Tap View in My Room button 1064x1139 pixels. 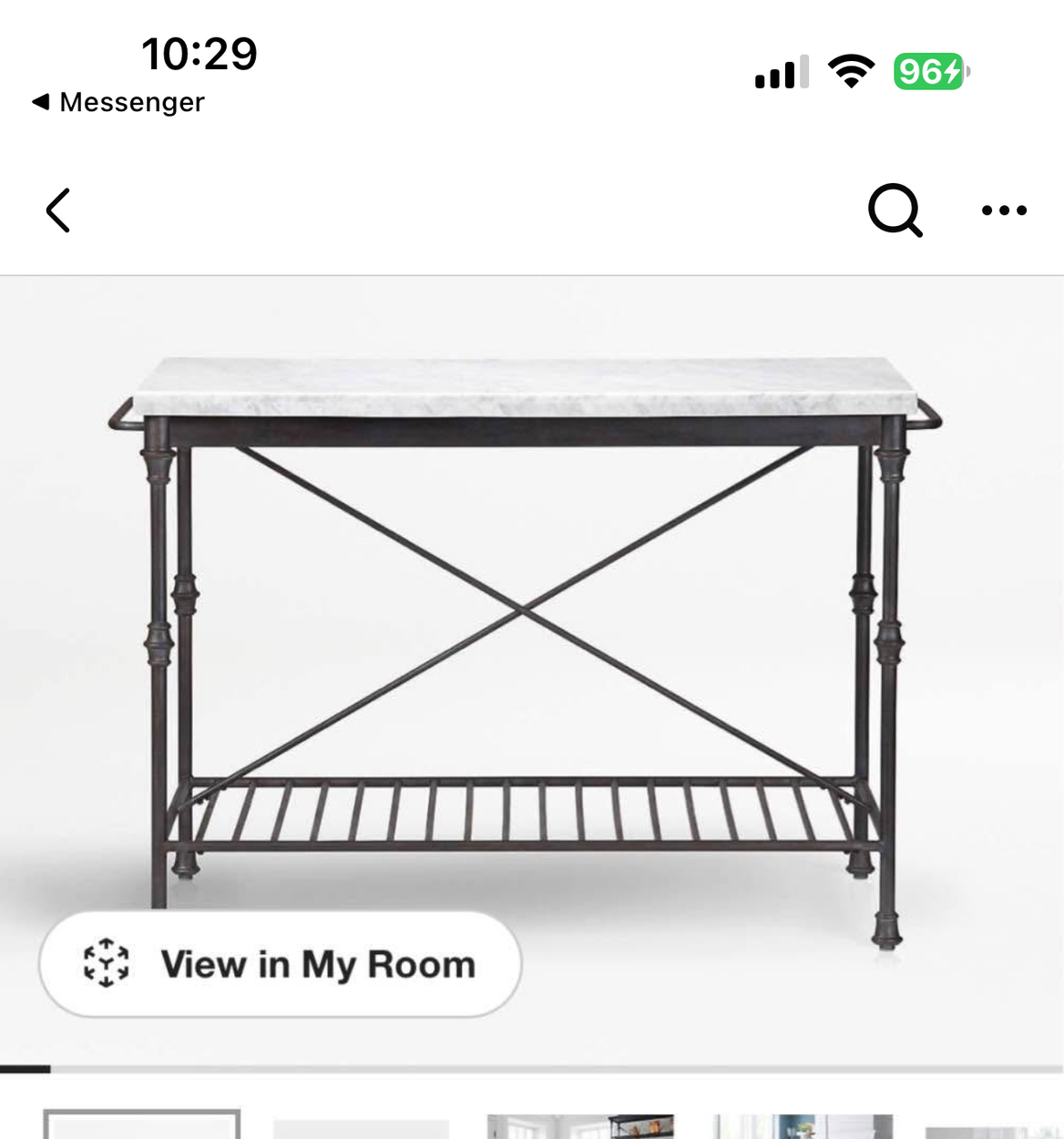tap(281, 964)
